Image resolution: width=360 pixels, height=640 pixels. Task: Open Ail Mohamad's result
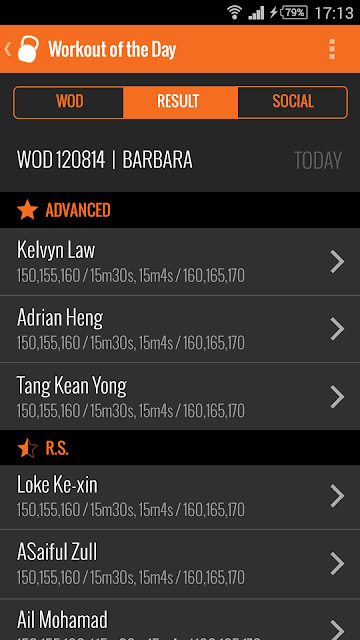click(x=180, y=620)
